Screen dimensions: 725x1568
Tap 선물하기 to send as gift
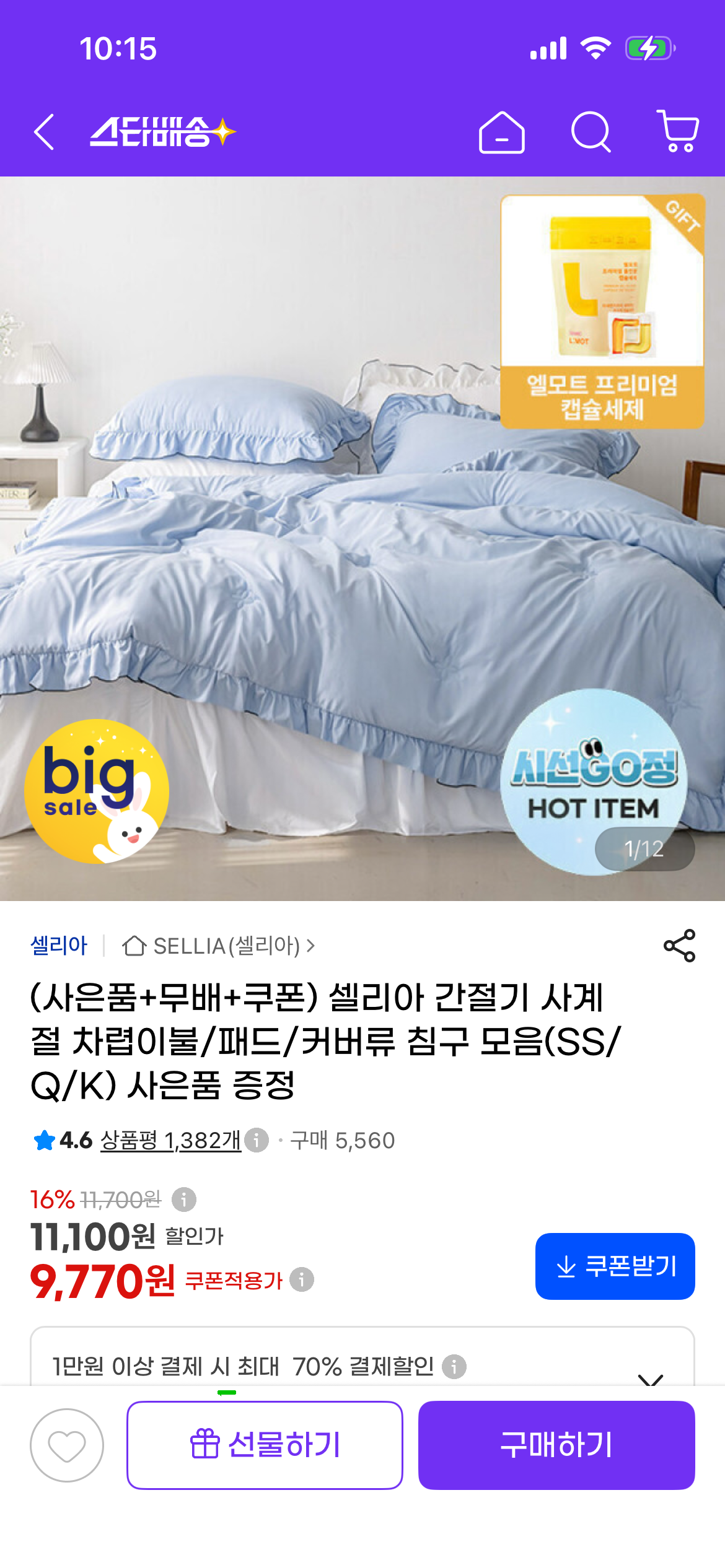pos(265,1445)
